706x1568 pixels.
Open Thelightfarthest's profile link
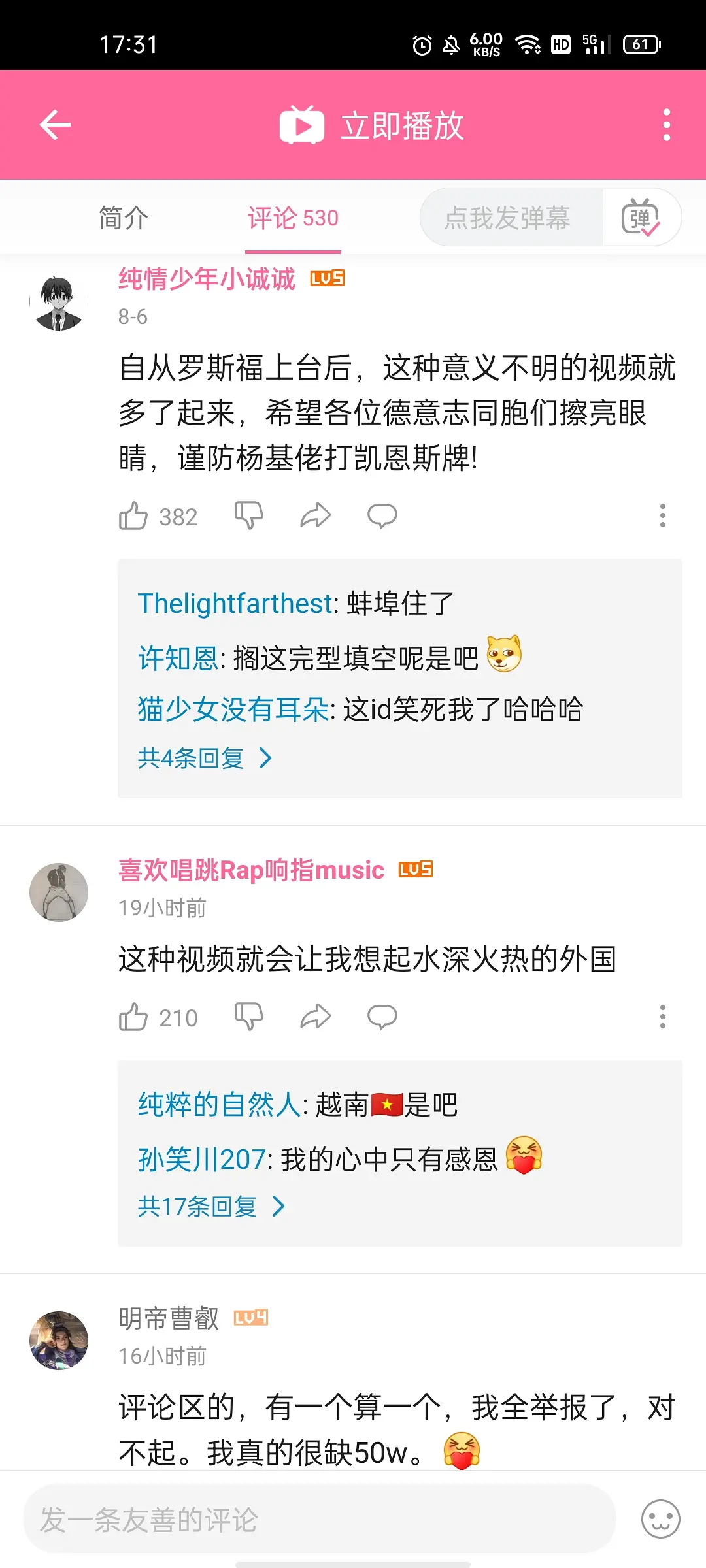pos(235,603)
